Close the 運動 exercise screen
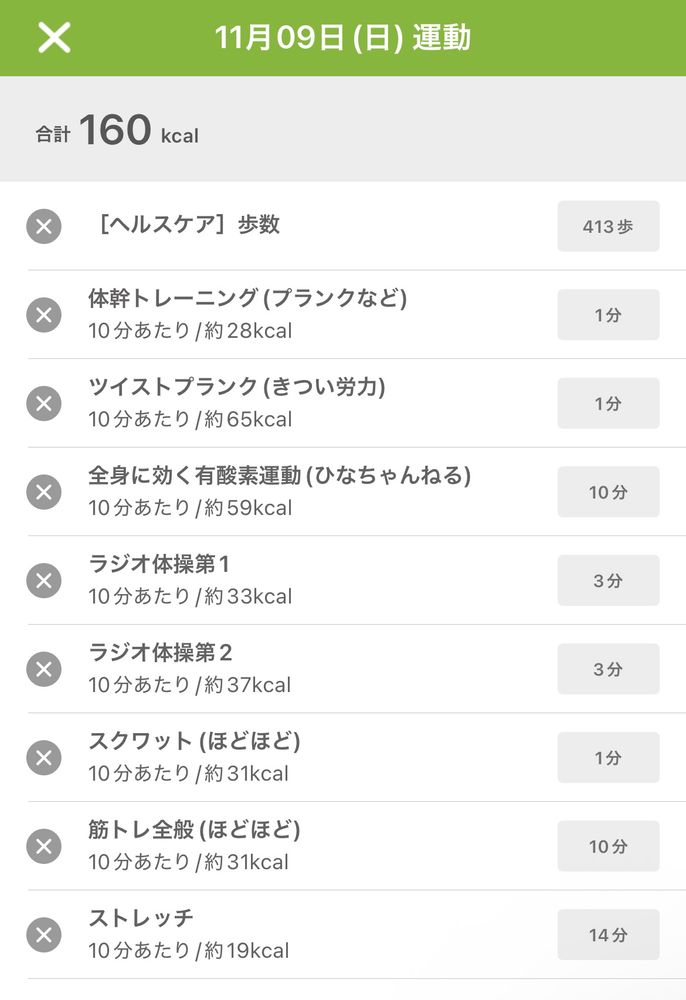 (54, 38)
